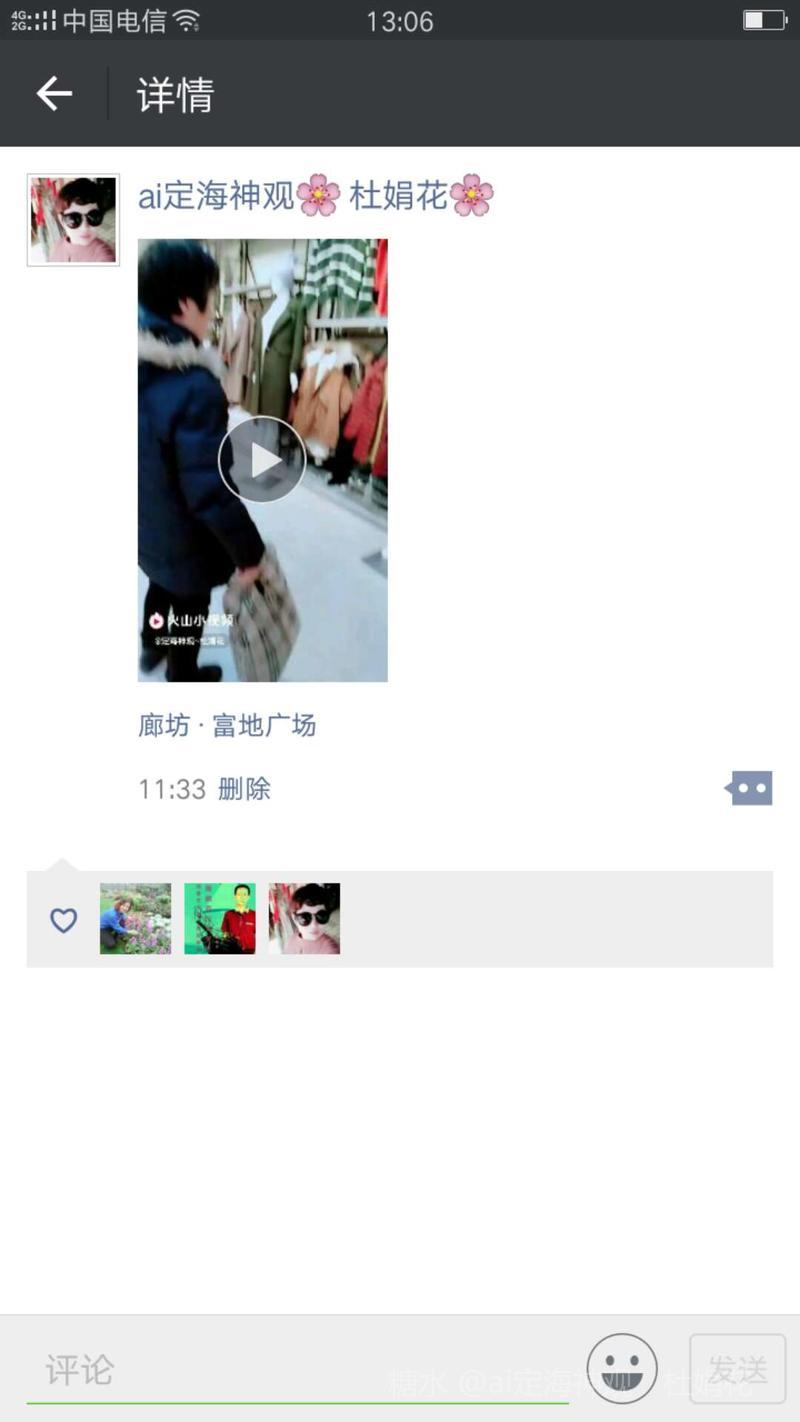Tap the 发送 send button
The image size is (800, 1422).
737,1368
